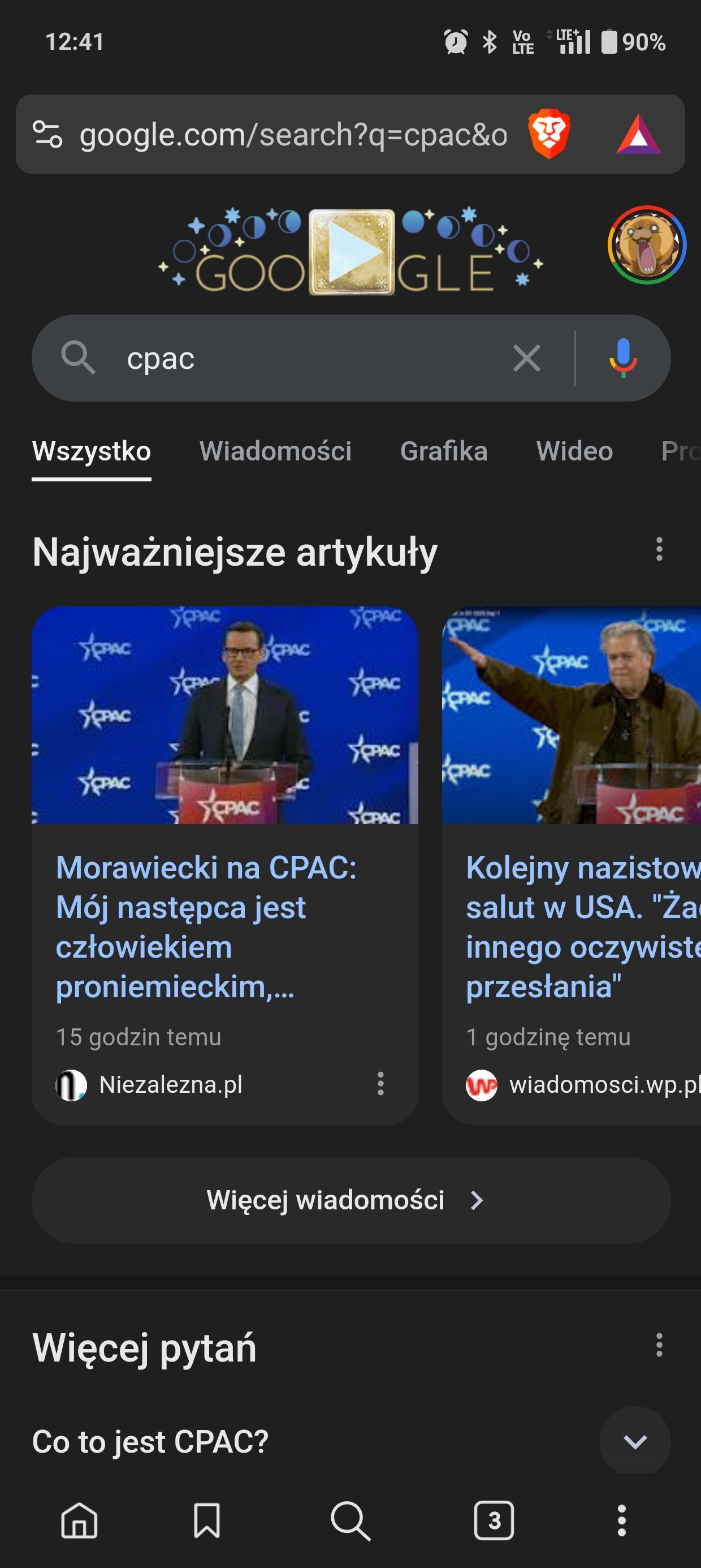Open Google account profile picture
The width and height of the screenshot is (701, 1568).
pos(647,245)
